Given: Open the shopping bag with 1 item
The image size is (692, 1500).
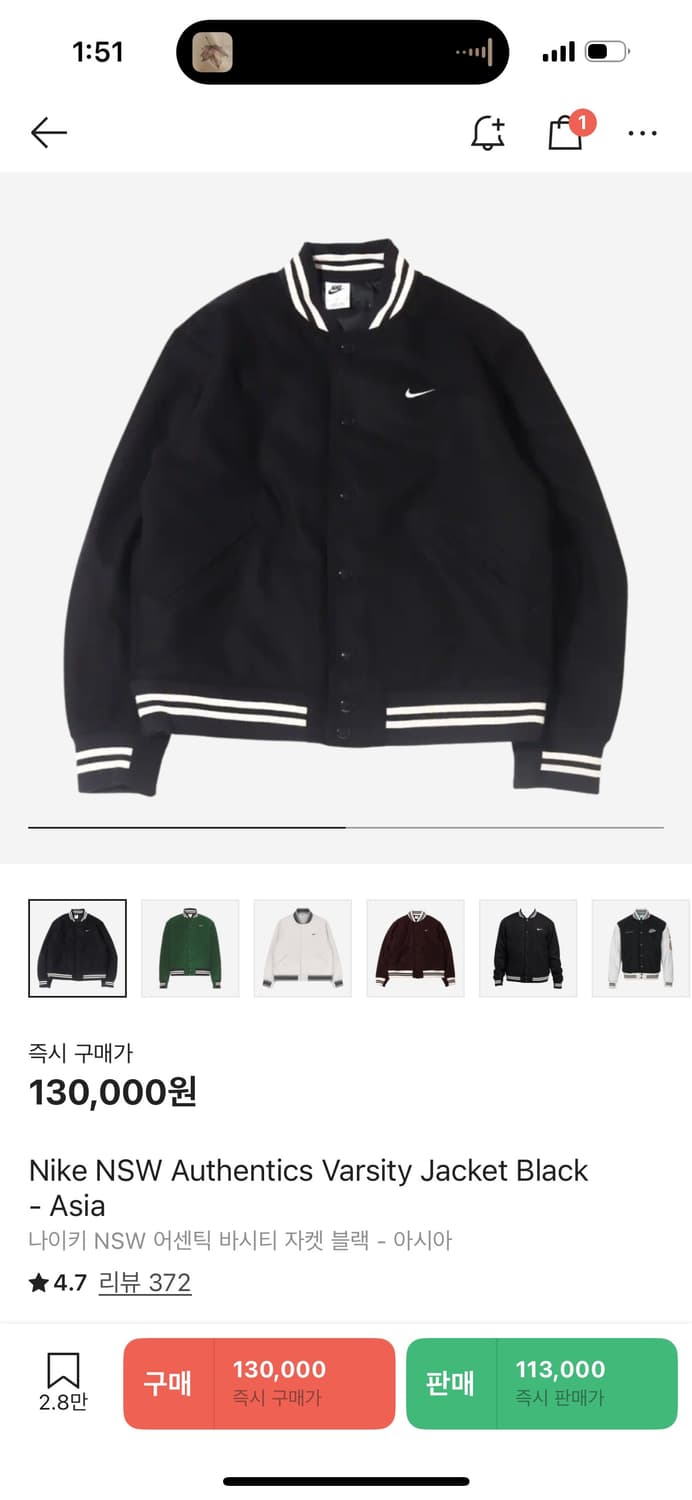Looking at the screenshot, I should (x=566, y=132).
